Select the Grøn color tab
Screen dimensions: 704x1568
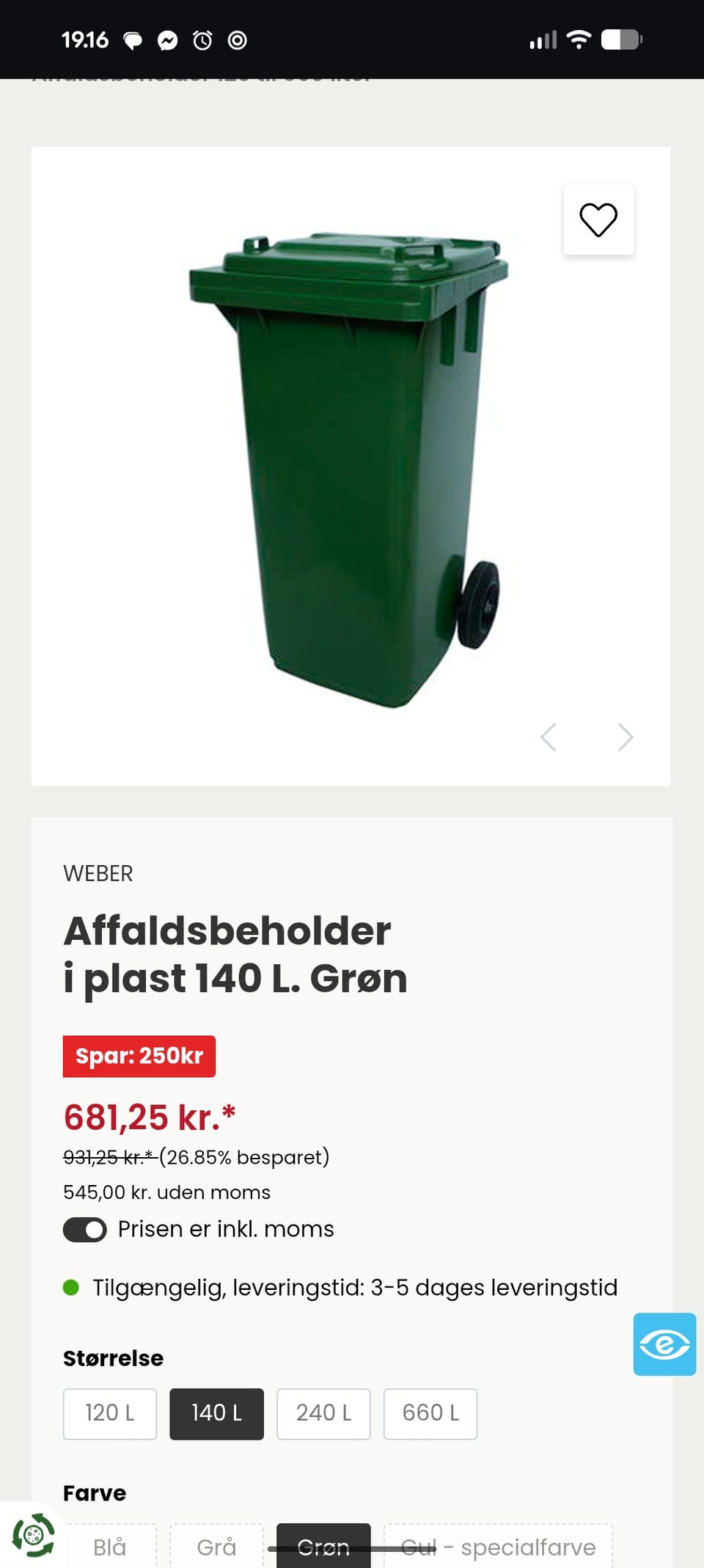323,1545
